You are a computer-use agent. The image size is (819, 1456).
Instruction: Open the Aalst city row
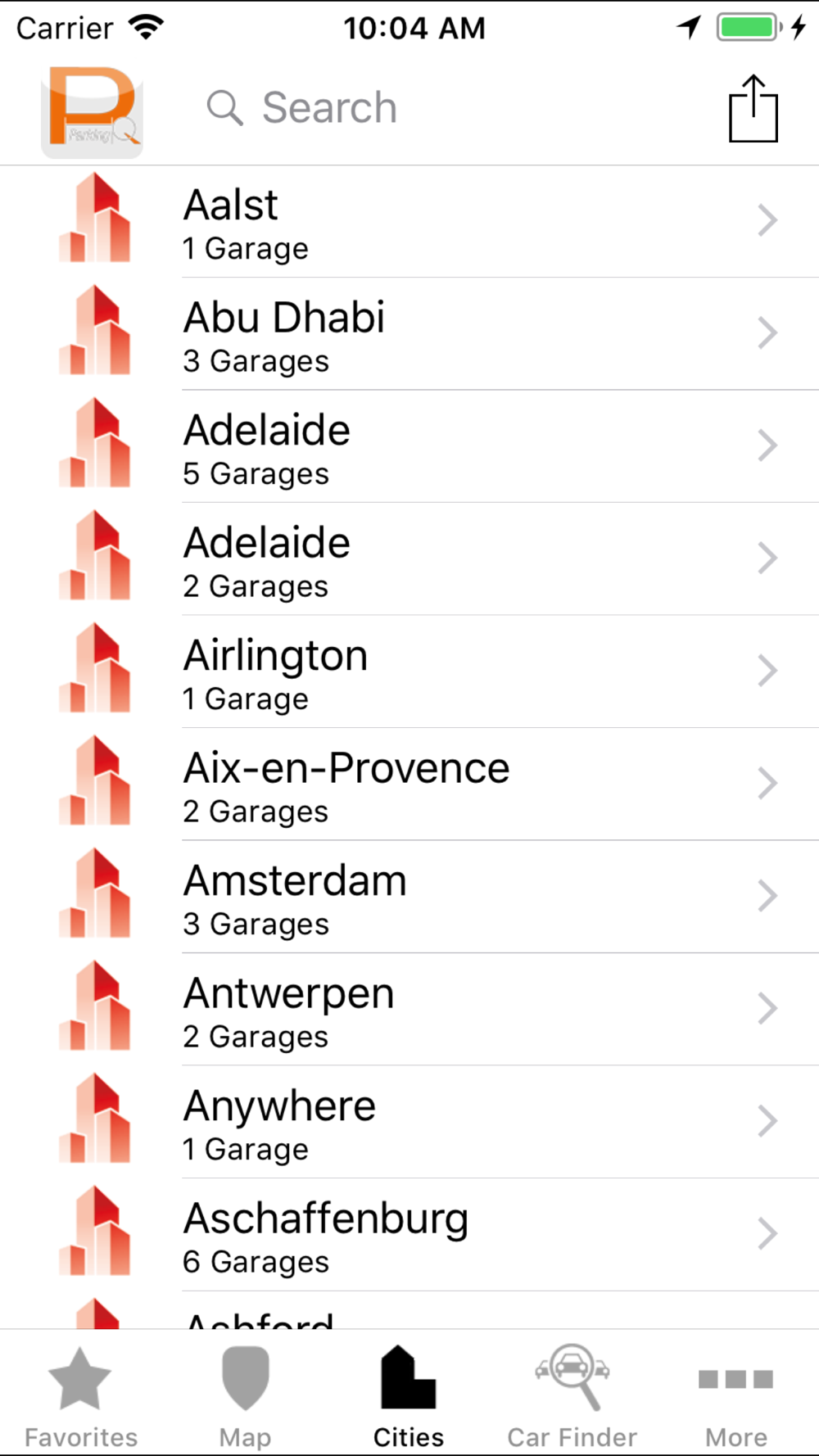tap(409, 221)
